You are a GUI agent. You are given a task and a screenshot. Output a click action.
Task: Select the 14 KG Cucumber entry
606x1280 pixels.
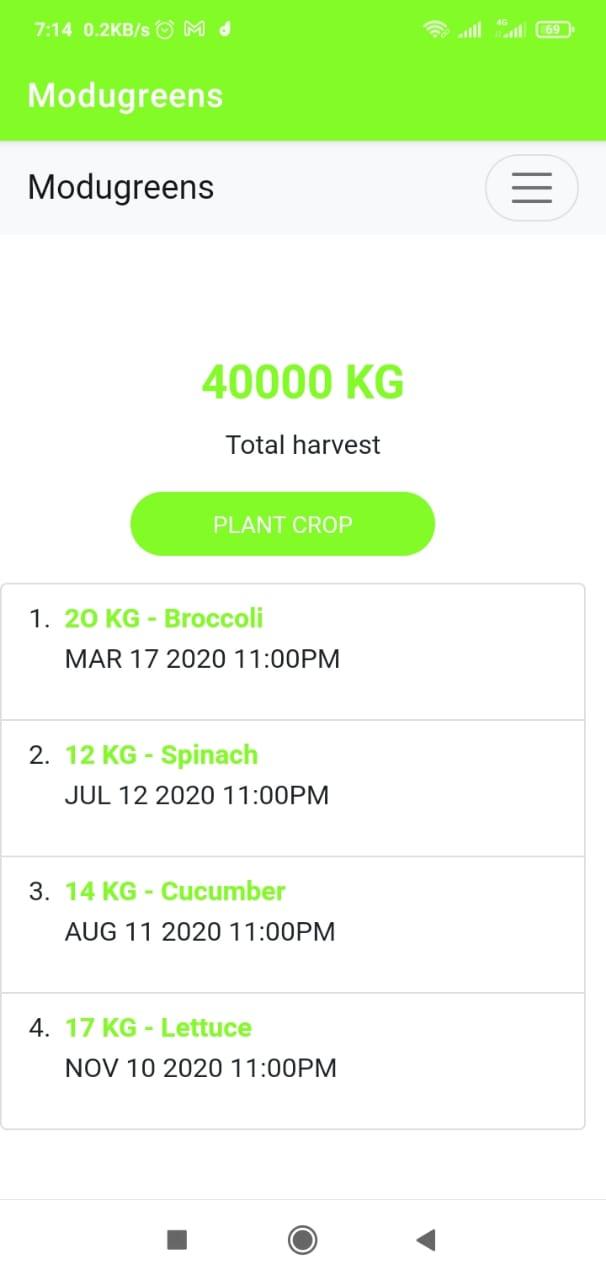click(292, 925)
